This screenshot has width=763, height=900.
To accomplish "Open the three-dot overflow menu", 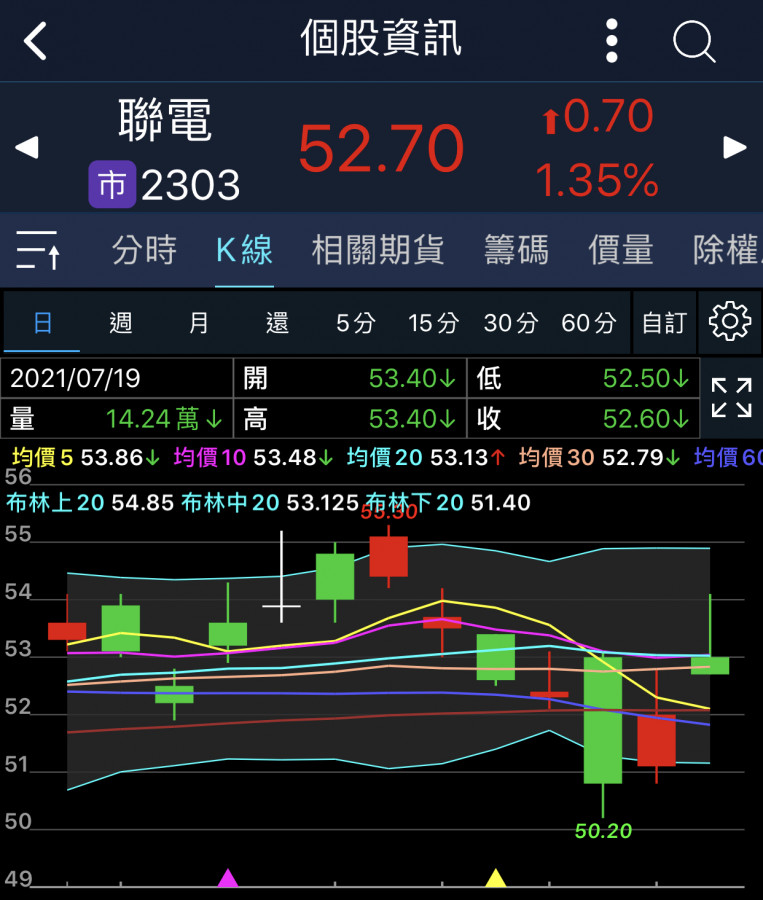I will tap(612, 42).
